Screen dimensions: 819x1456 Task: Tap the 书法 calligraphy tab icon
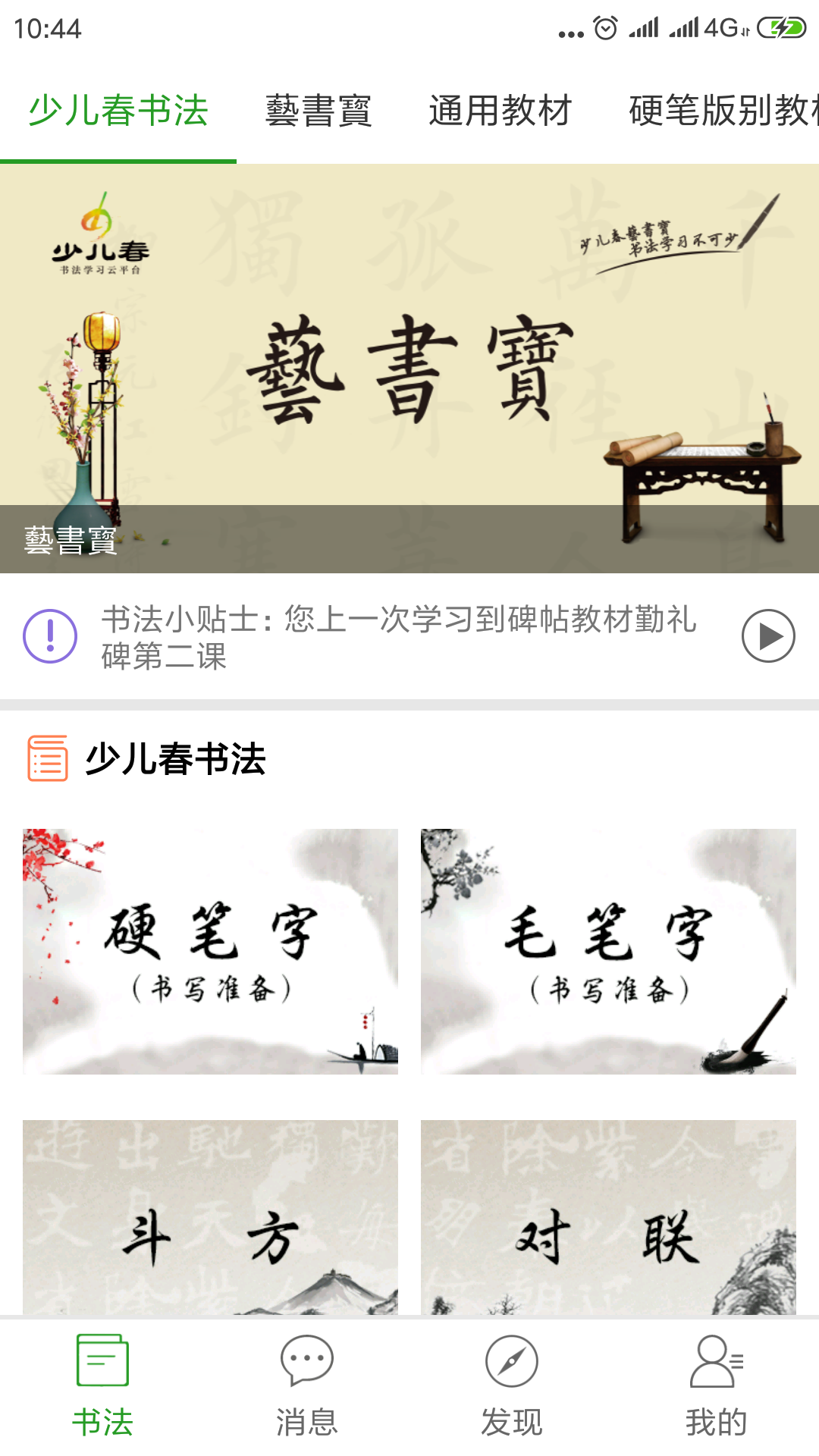pyautogui.click(x=102, y=1361)
